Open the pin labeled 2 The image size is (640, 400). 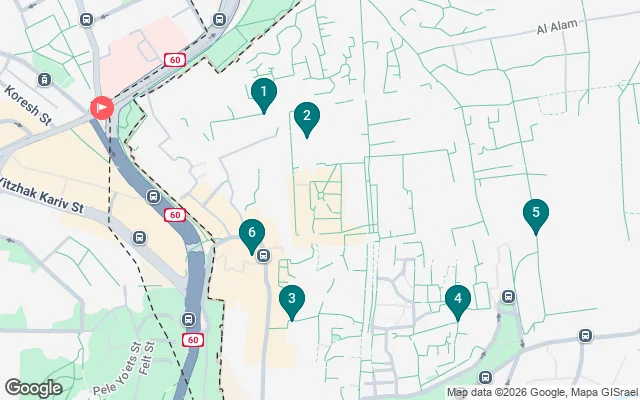(306, 118)
